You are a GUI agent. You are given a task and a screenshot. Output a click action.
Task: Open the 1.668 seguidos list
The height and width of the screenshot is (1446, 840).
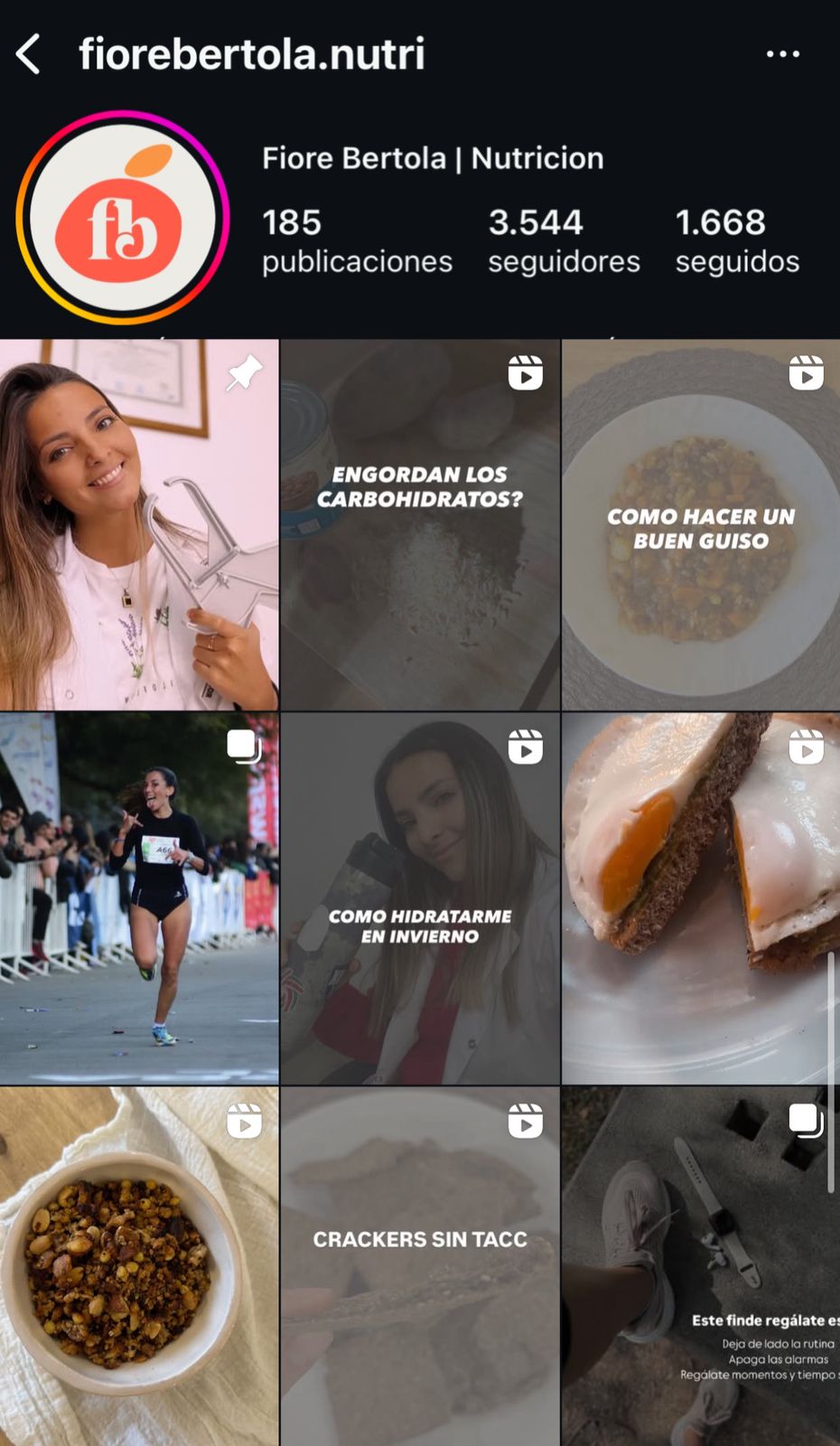(737, 240)
